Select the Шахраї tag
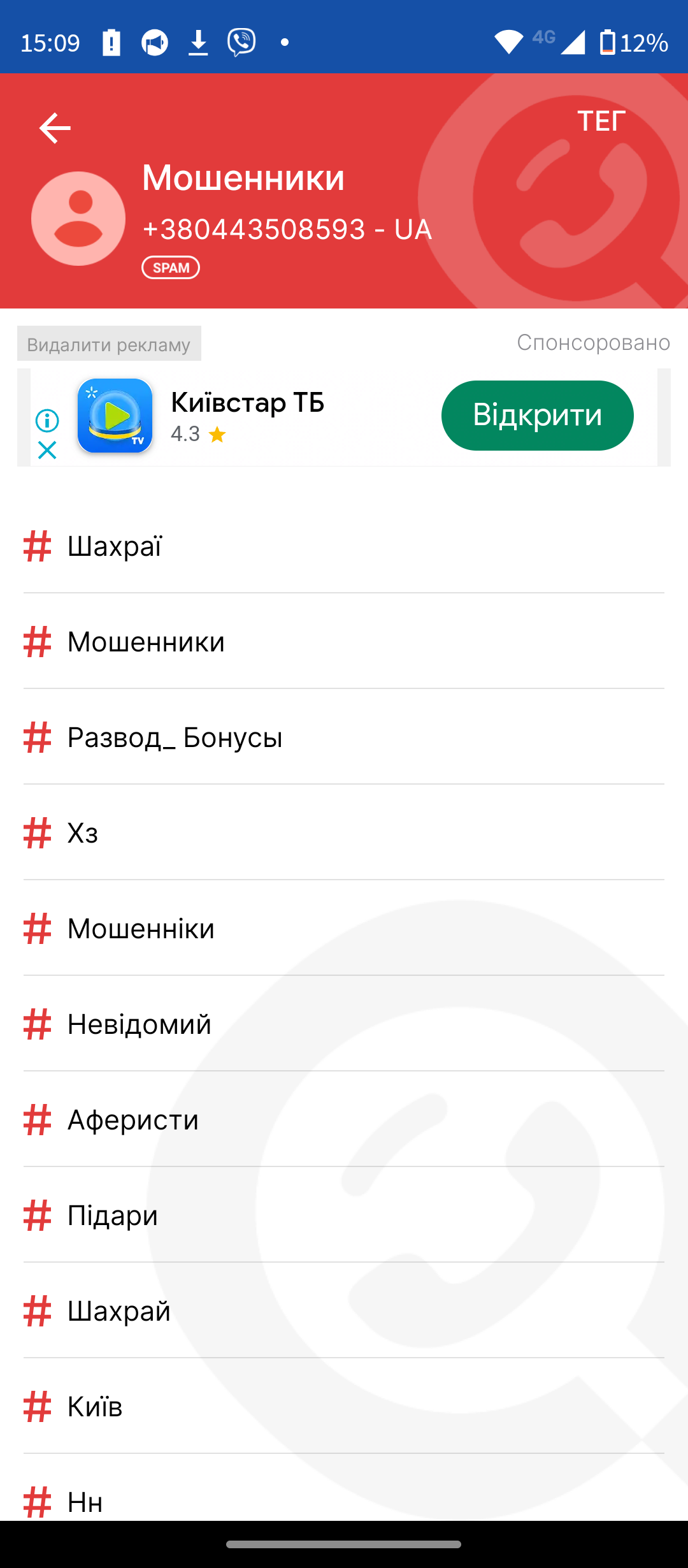Screen dimensions: 688x1568 tap(344, 546)
